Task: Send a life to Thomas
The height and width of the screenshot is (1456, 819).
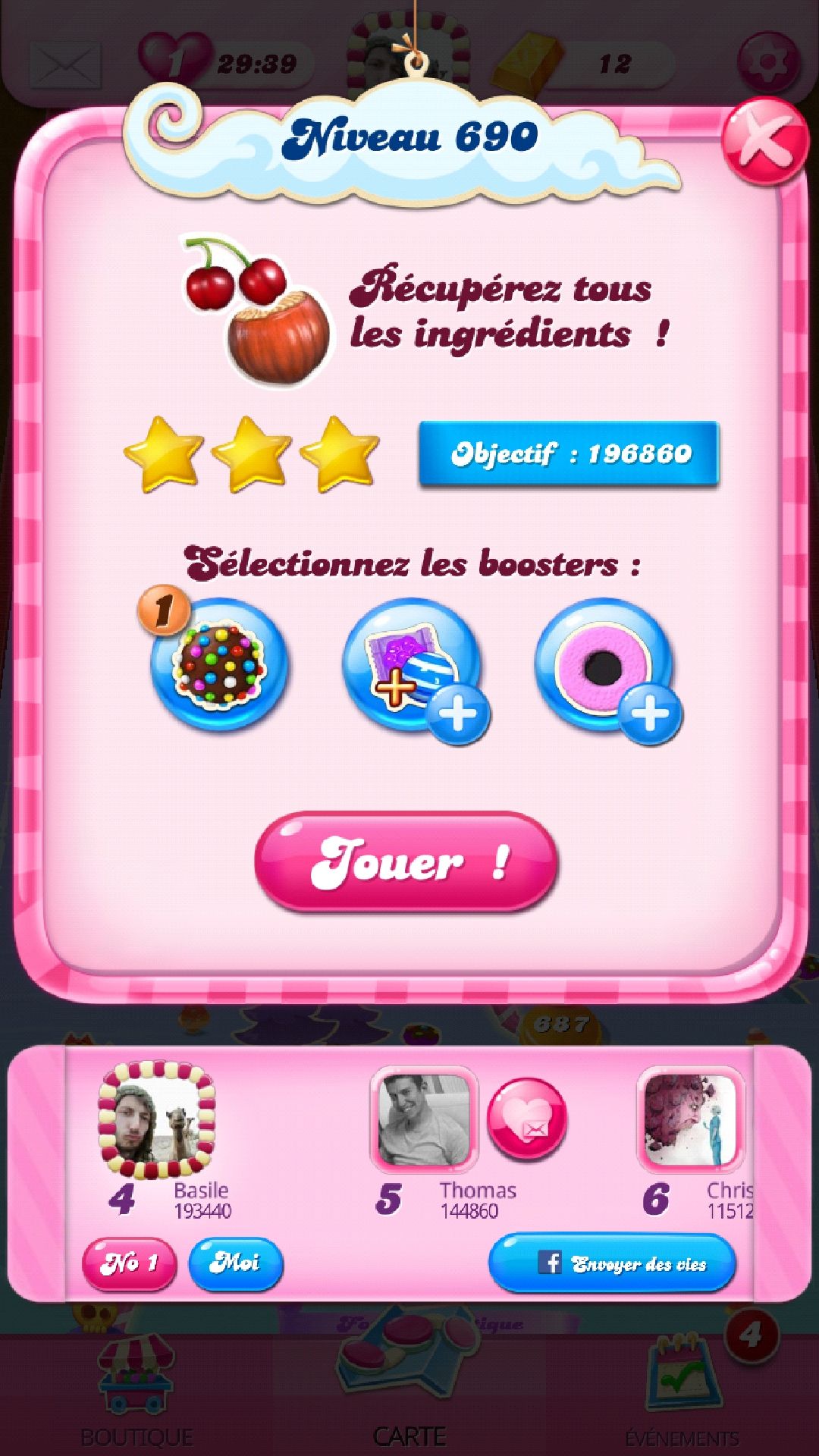Action: (x=526, y=1119)
